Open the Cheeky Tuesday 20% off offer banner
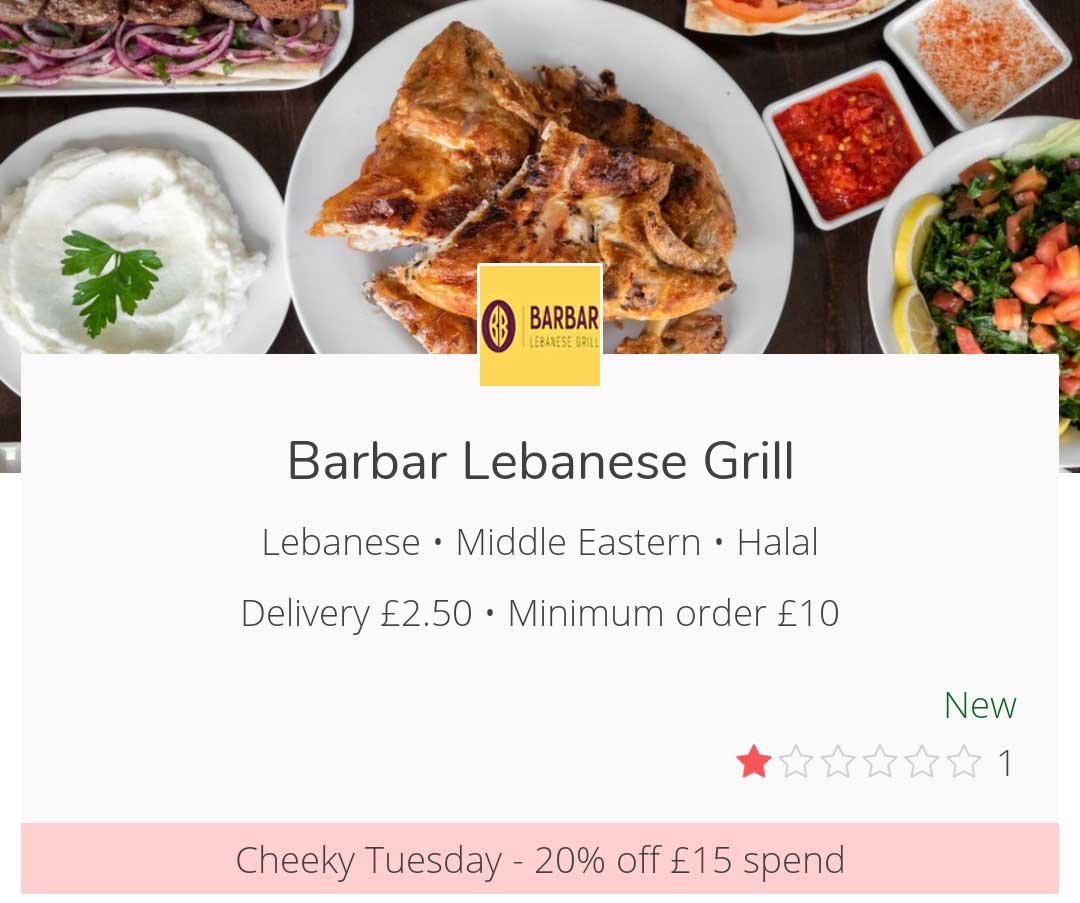The width and height of the screenshot is (1080, 903). (540, 859)
